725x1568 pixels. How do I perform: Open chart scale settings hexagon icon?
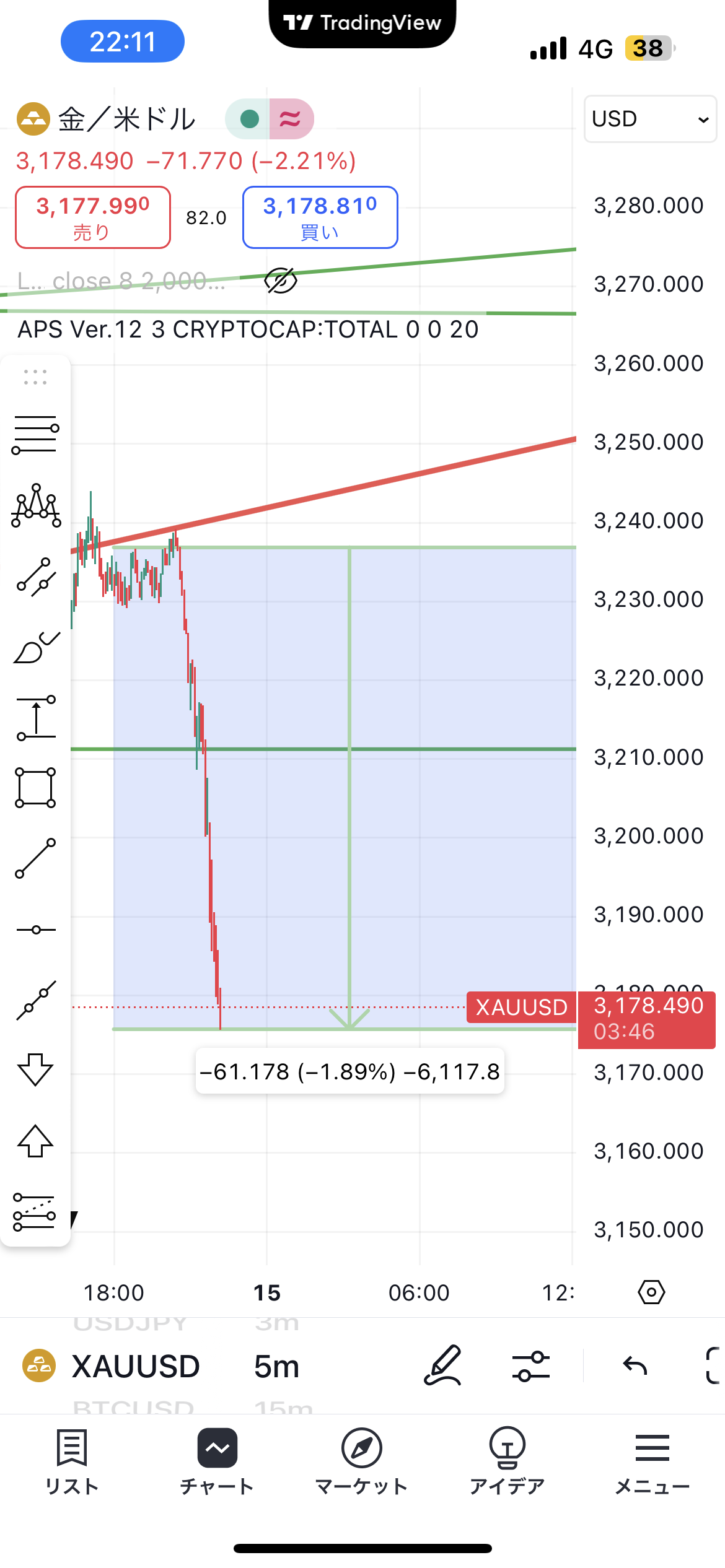[x=651, y=1292]
